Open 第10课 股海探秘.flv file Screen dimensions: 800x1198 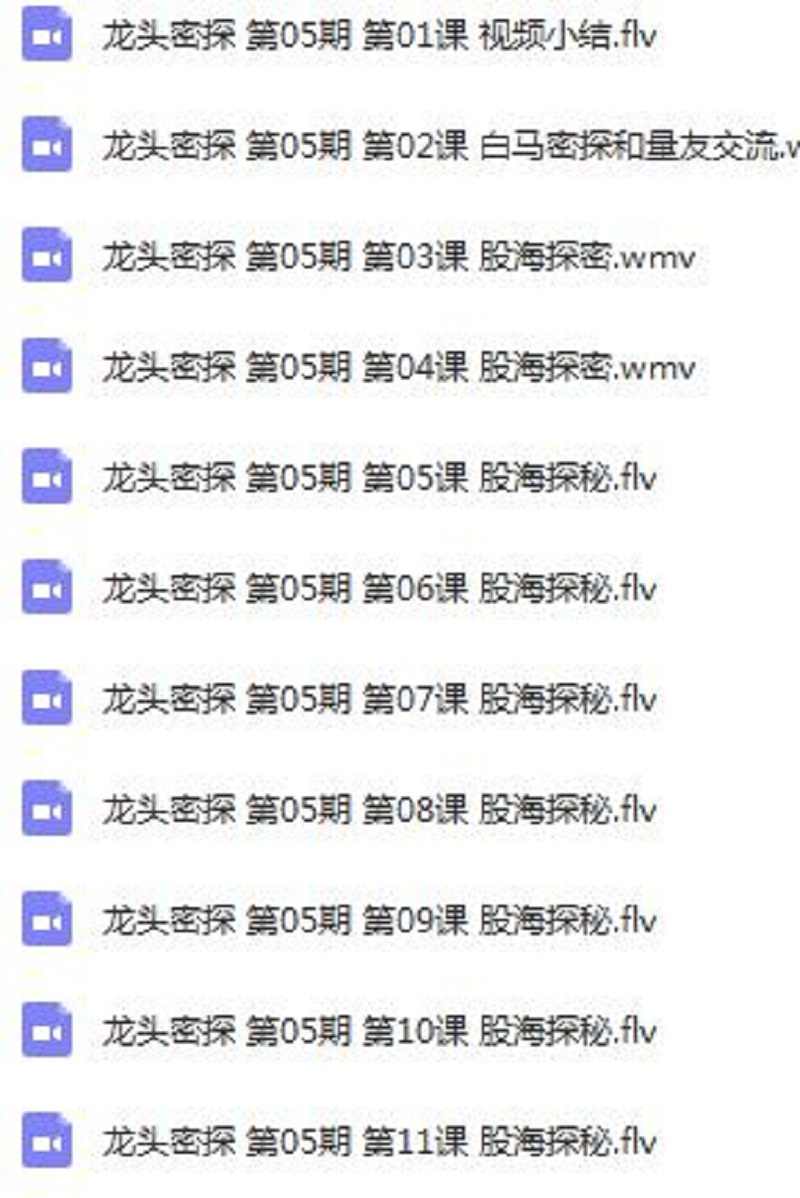click(378, 1030)
